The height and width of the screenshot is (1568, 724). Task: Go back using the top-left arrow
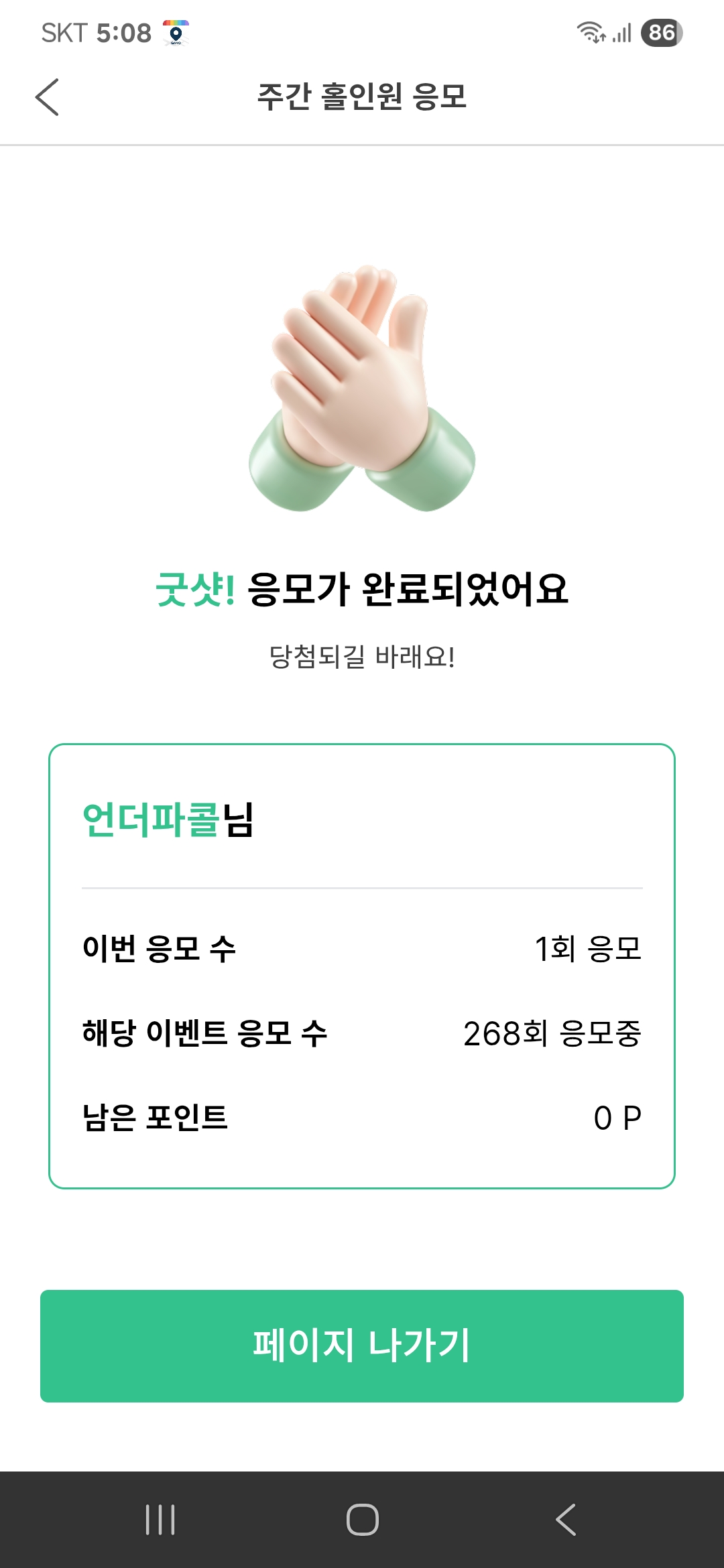pyautogui.click(x=47, y=97)
